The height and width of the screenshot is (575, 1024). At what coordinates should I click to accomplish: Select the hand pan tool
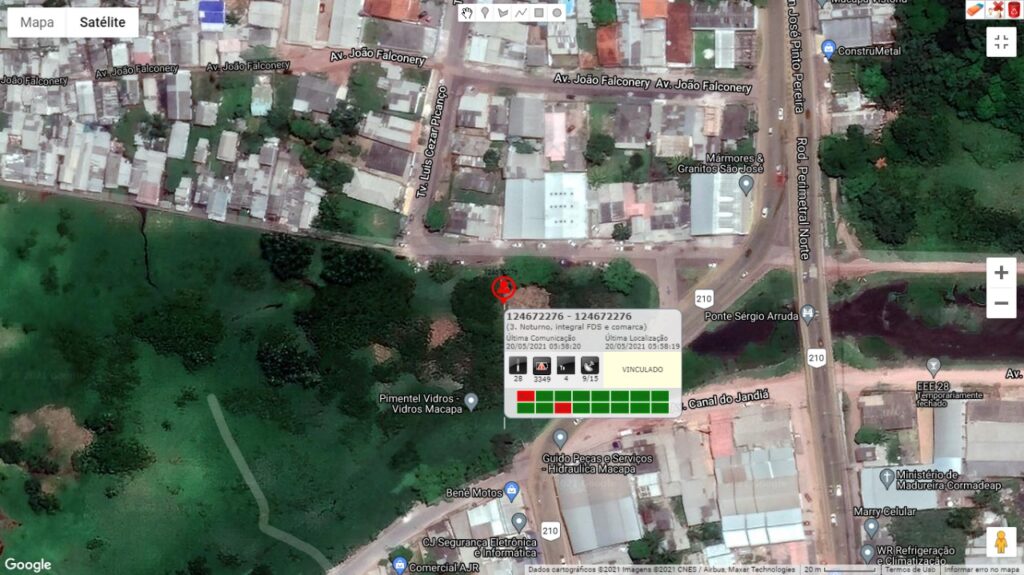467,13
